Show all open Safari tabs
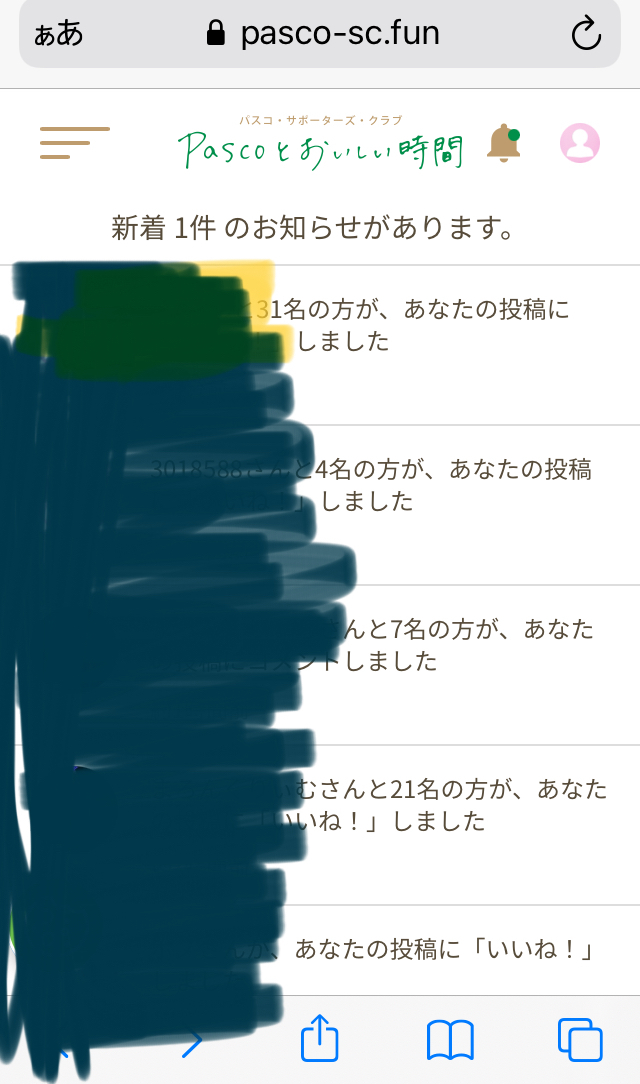 pos(580,1040)
